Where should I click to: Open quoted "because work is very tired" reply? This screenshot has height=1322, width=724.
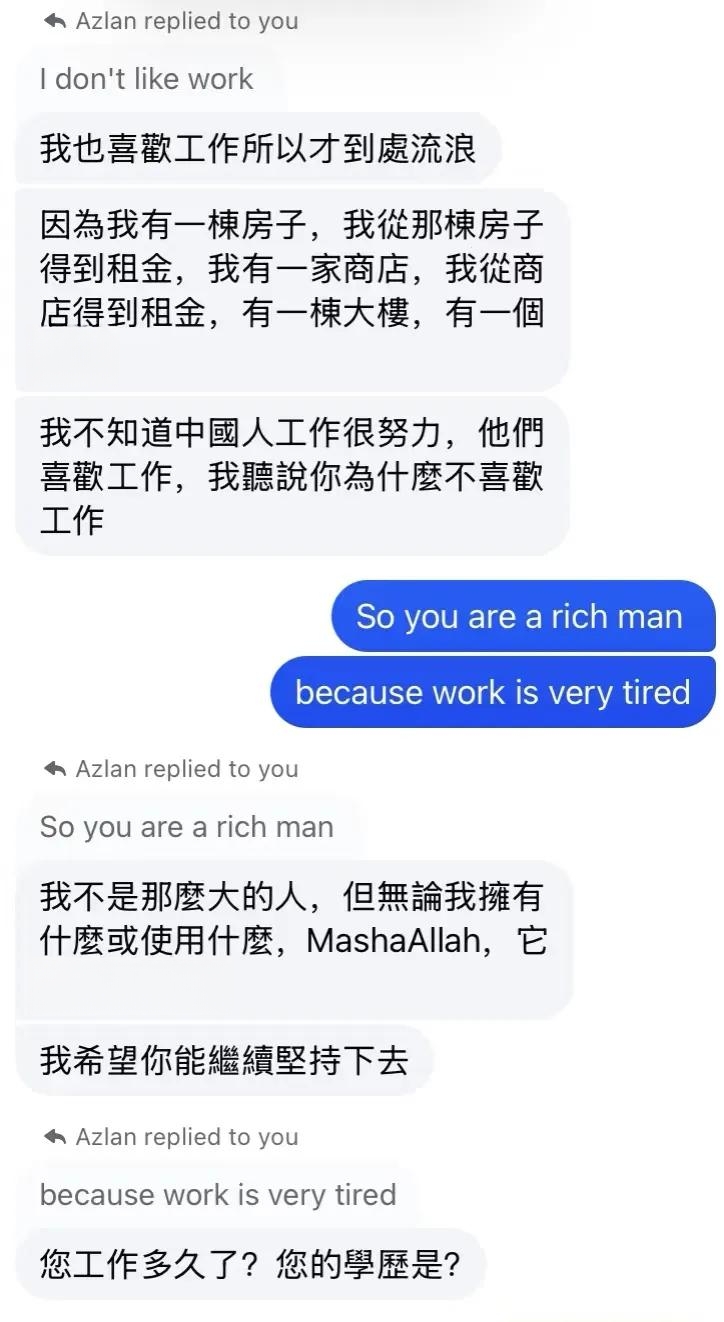coord(218,1194)
